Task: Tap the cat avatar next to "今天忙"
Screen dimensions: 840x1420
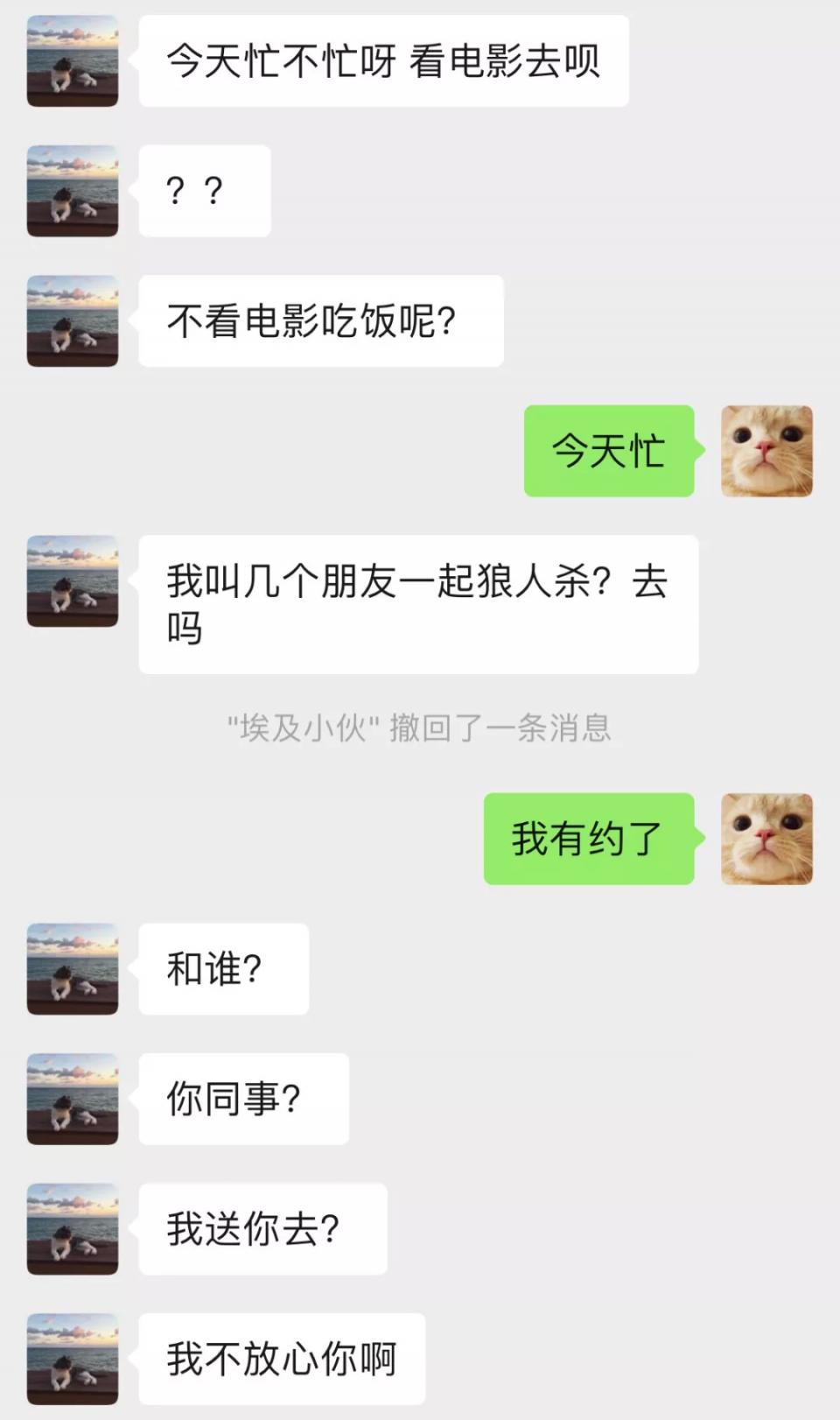Action: click(x=766, y=451)
